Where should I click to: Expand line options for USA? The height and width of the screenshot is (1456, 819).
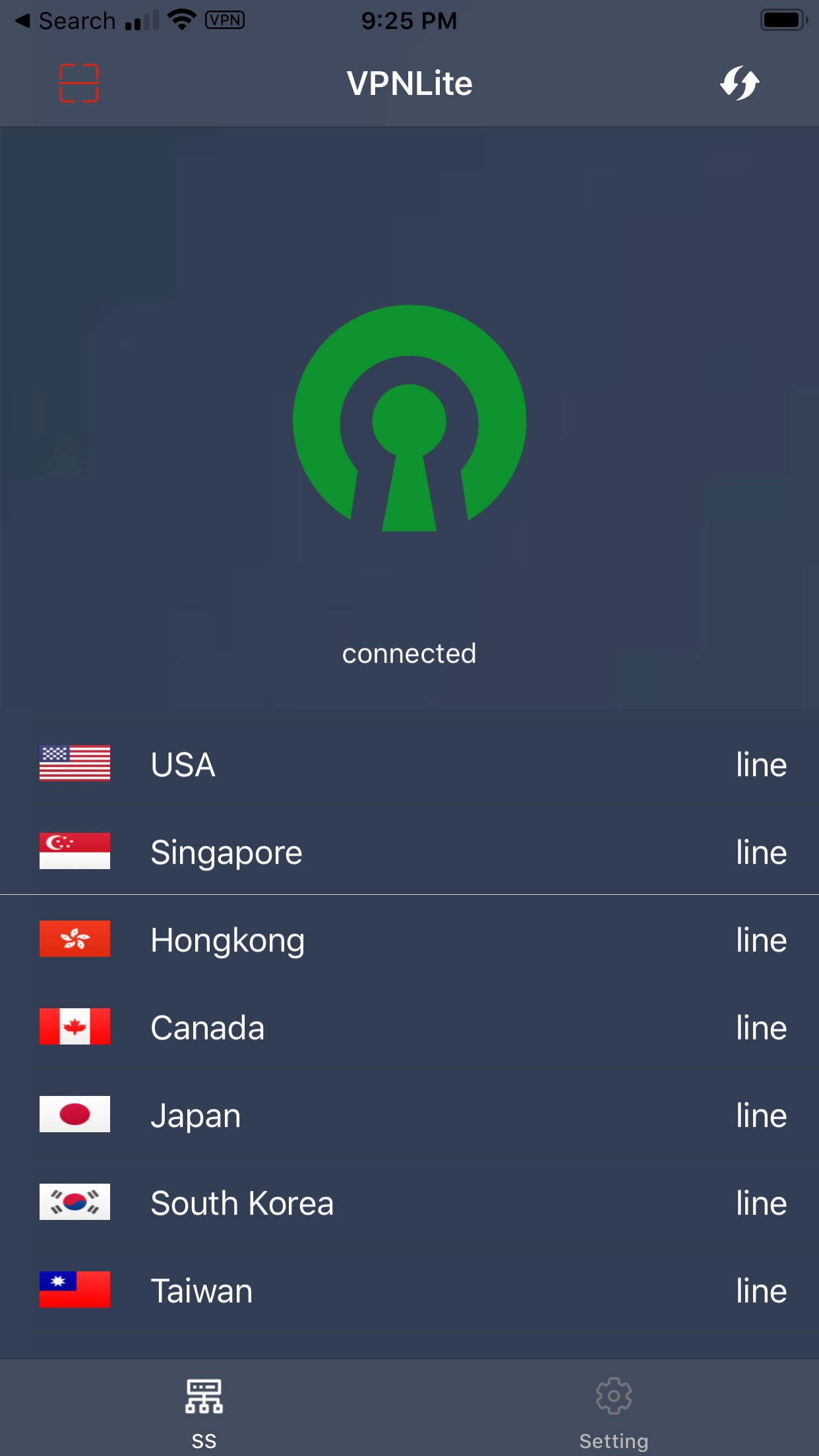coord(761,764)
